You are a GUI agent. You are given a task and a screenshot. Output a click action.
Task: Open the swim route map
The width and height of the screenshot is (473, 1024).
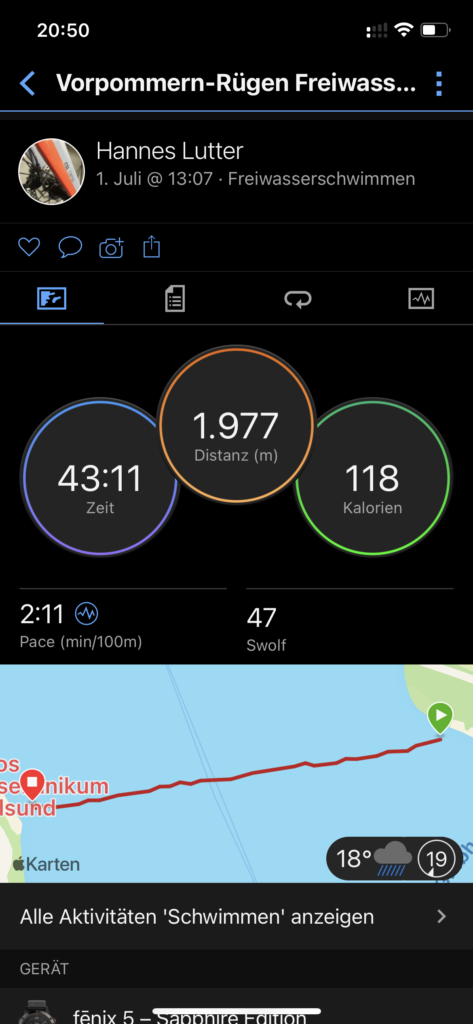pos(236,774)
